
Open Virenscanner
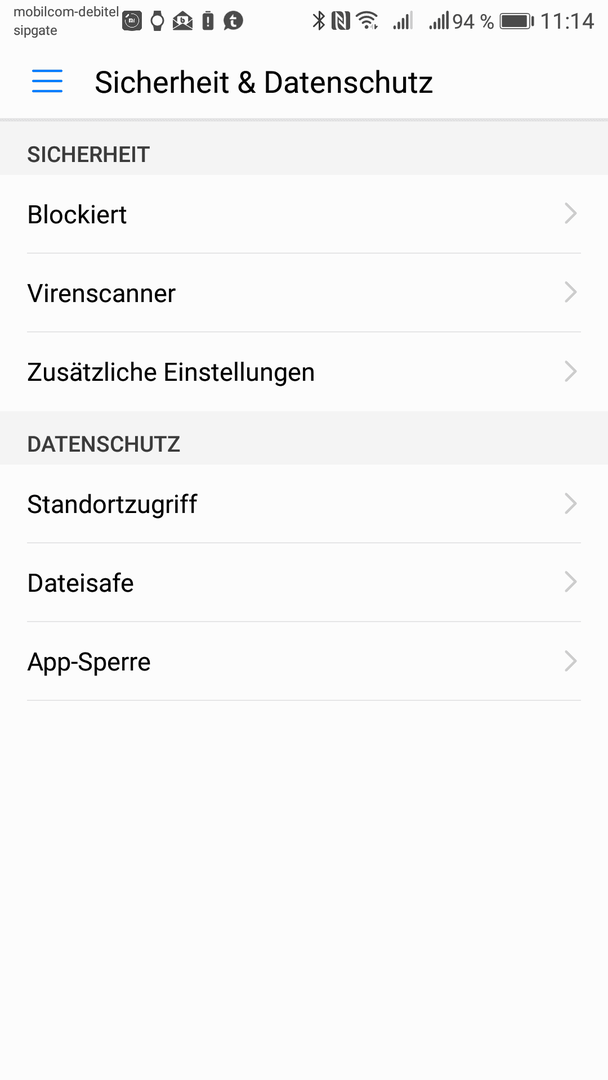pos(304,293)
